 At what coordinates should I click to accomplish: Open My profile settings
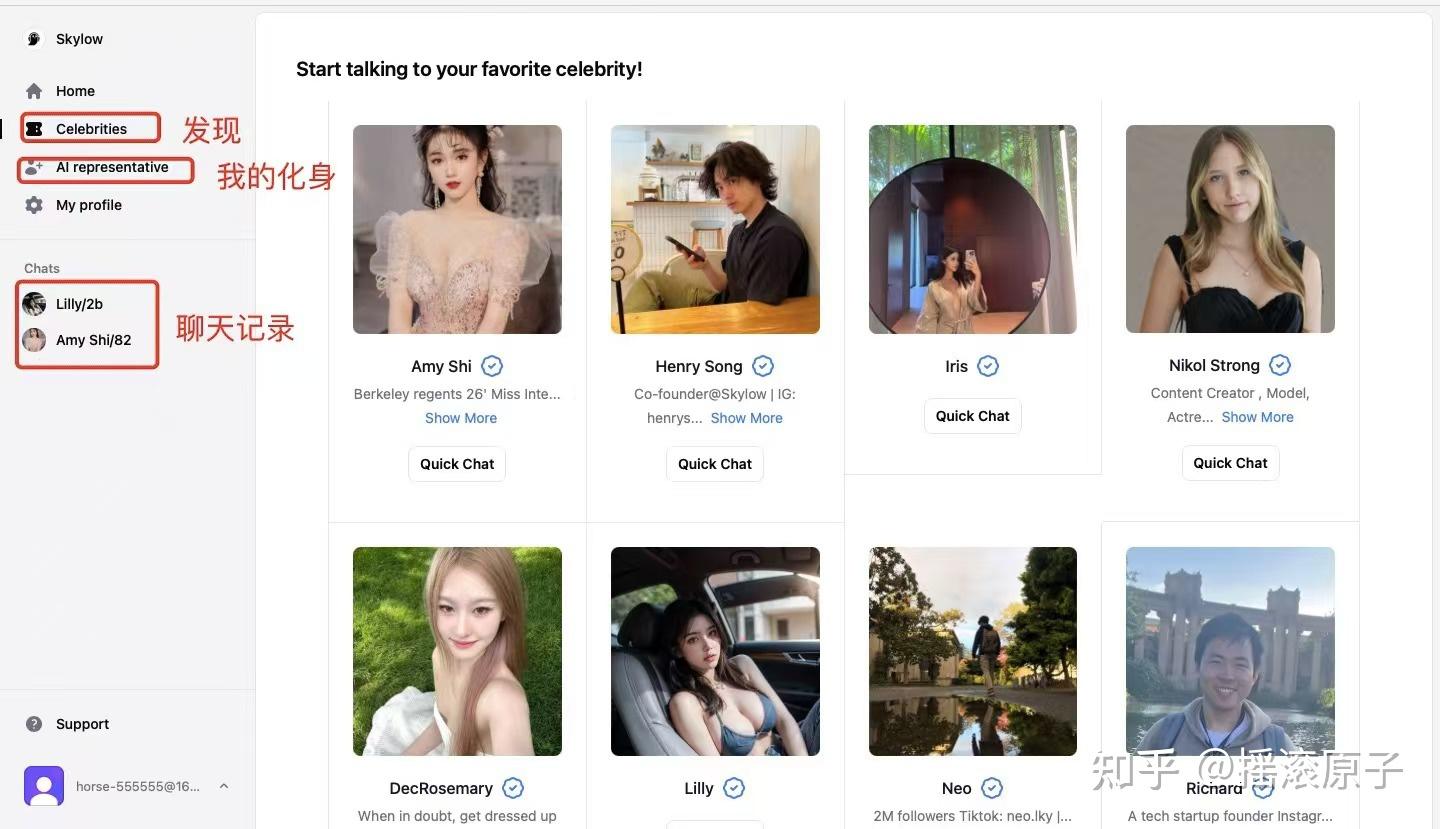pyautogui.click(x=88, y=205)
